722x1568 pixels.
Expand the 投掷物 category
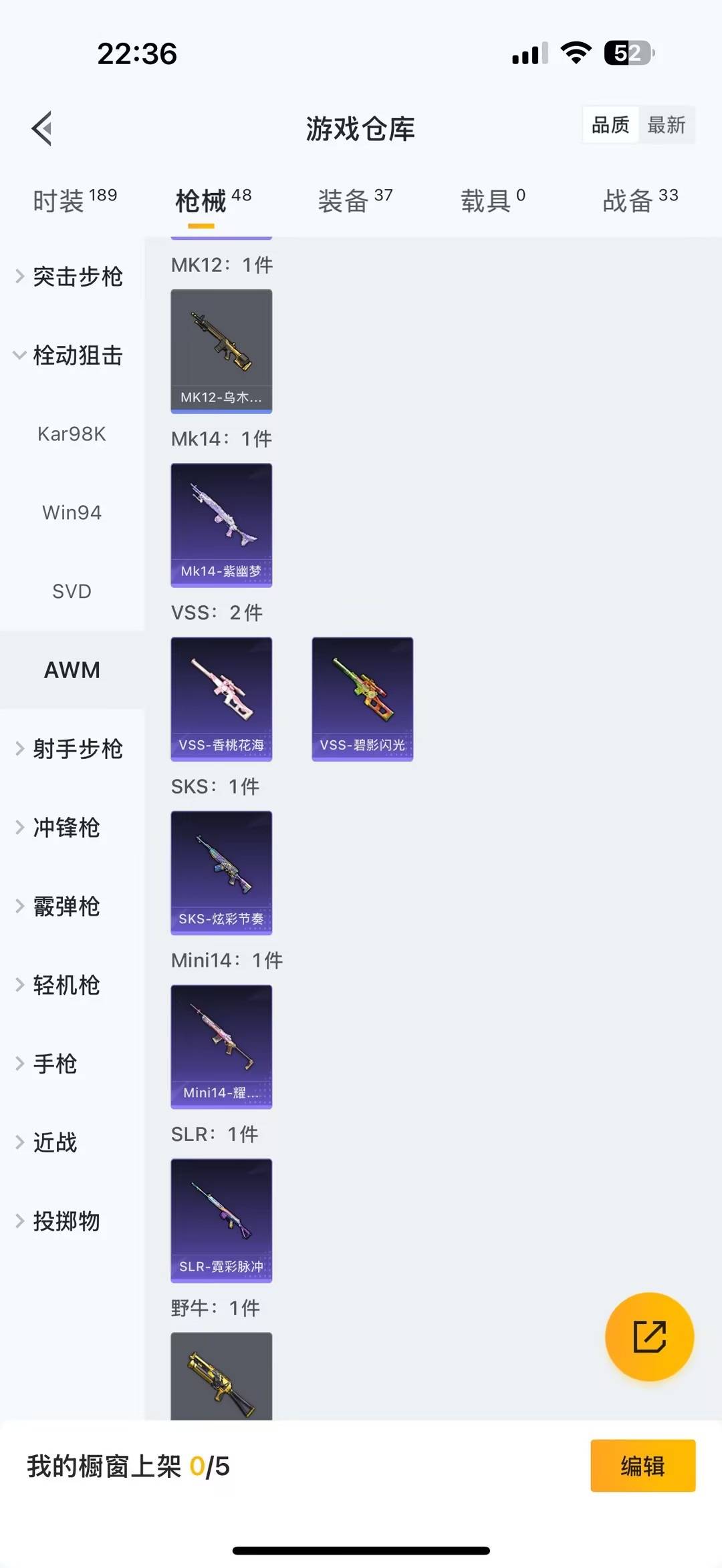[67, 1222]
